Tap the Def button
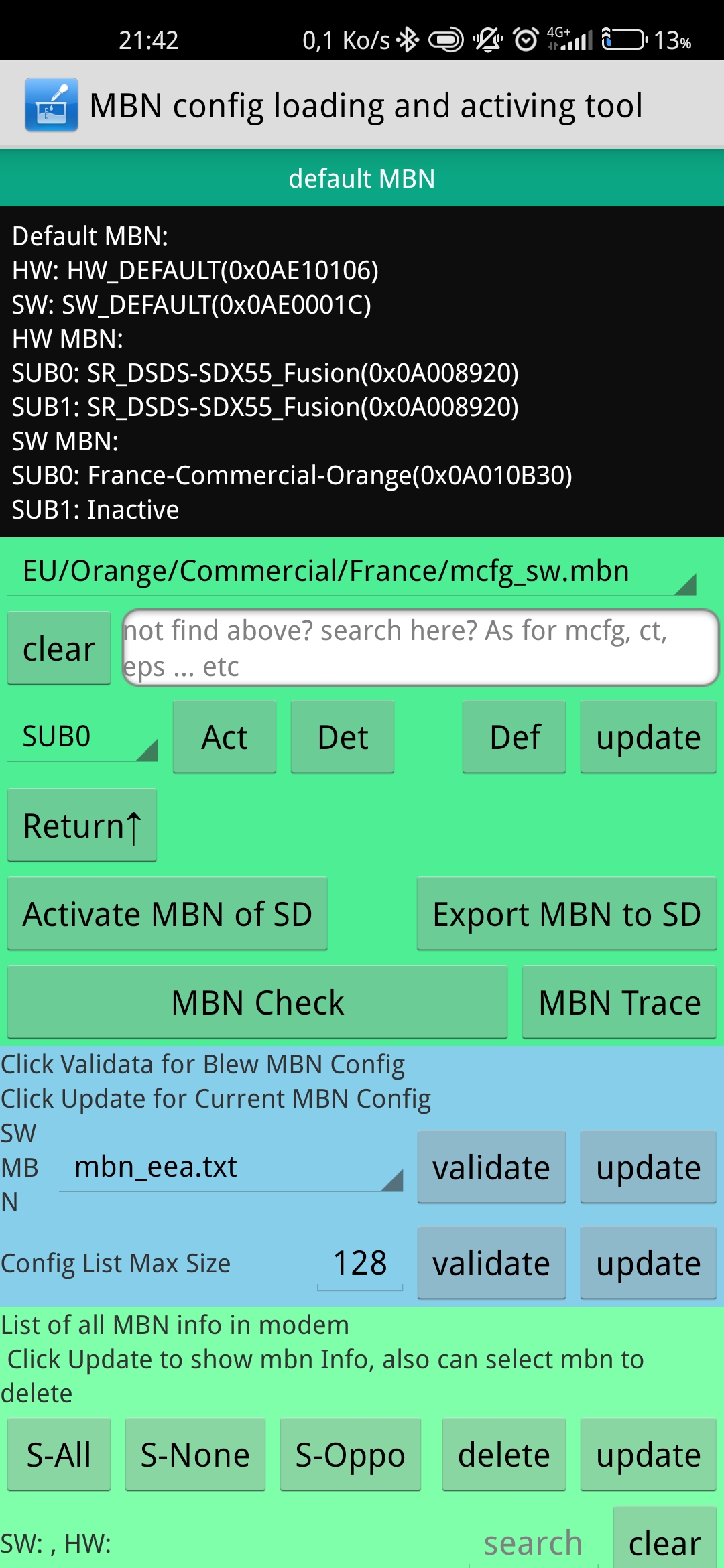Viewport: 724px width, 1568px height. (x=514, y=737)
